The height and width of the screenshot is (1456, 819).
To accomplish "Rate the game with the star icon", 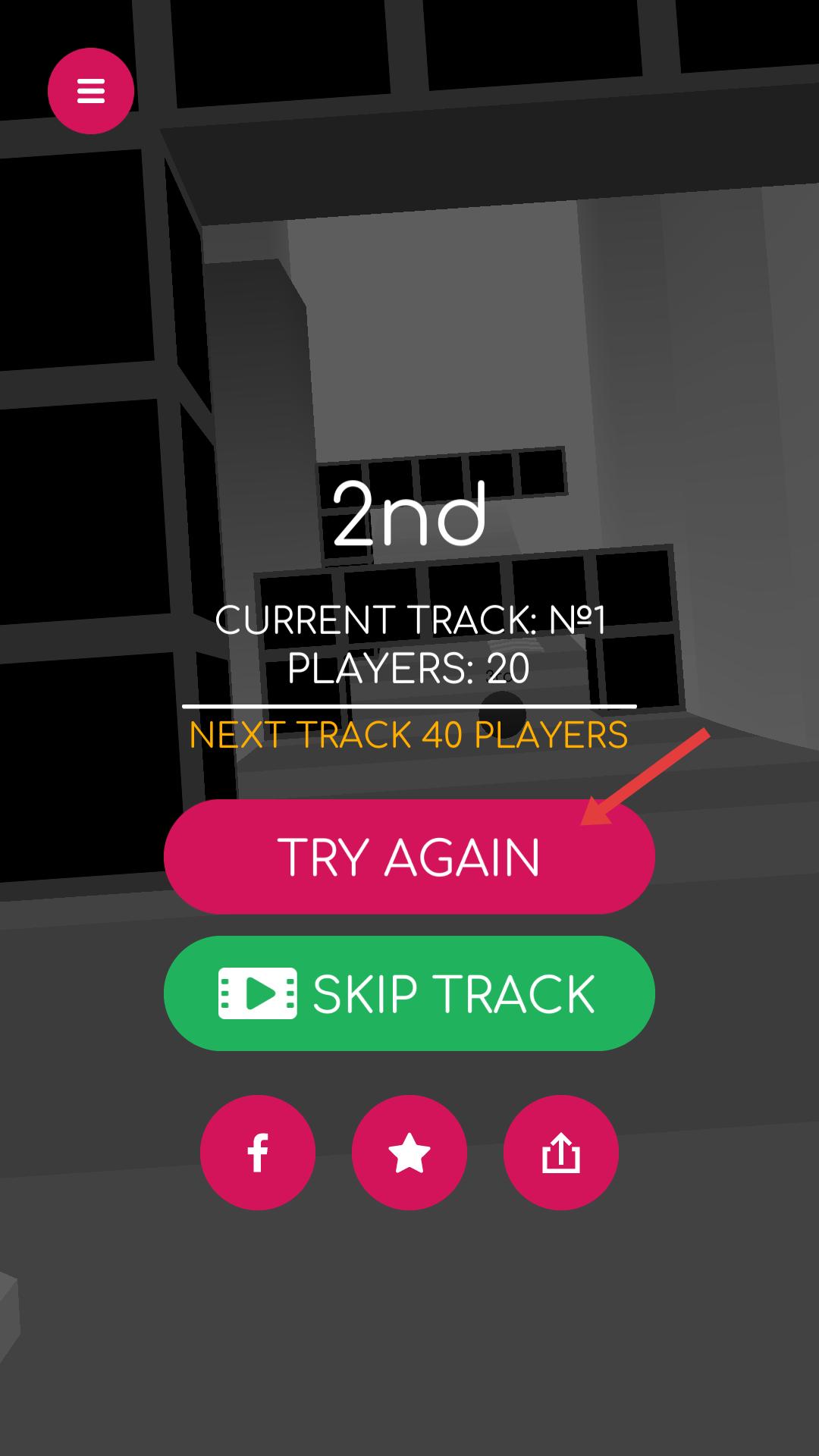I will click(x=409, y=1152).
